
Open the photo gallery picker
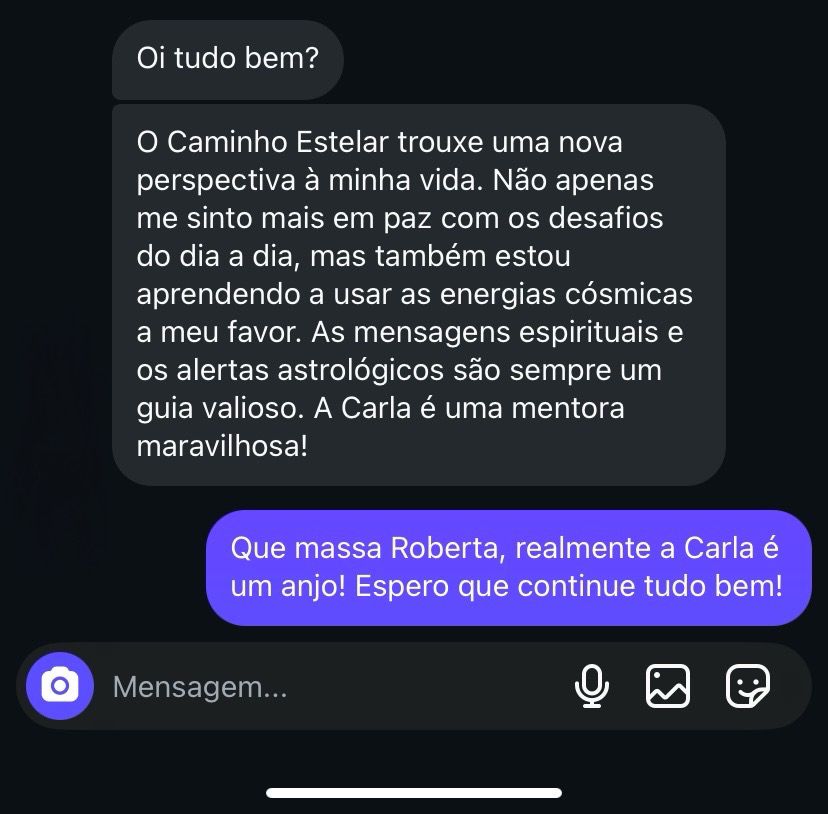tap(668, 686)
